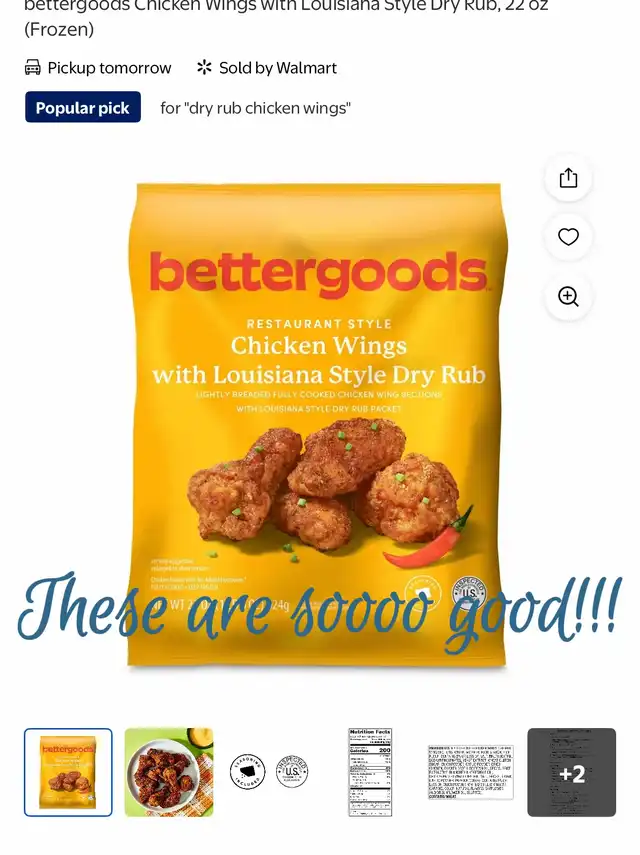Open the Nutrition Facts thumbnail
Viewport: 640px width, 855px height.
click(x=370, y=772)
